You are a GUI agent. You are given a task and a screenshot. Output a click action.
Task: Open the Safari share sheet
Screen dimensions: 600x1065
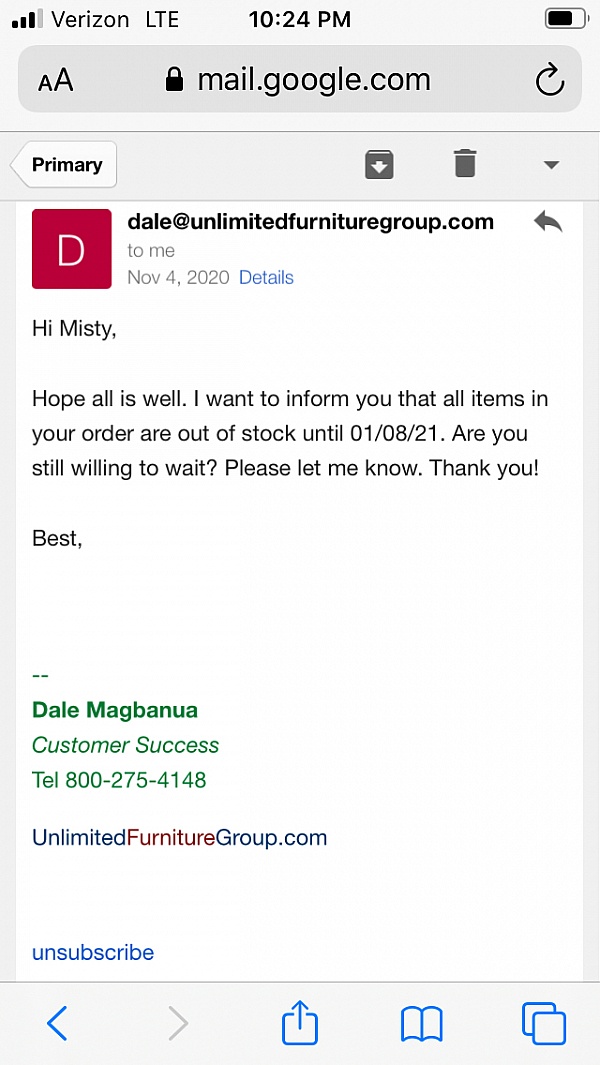[299, 1023]
